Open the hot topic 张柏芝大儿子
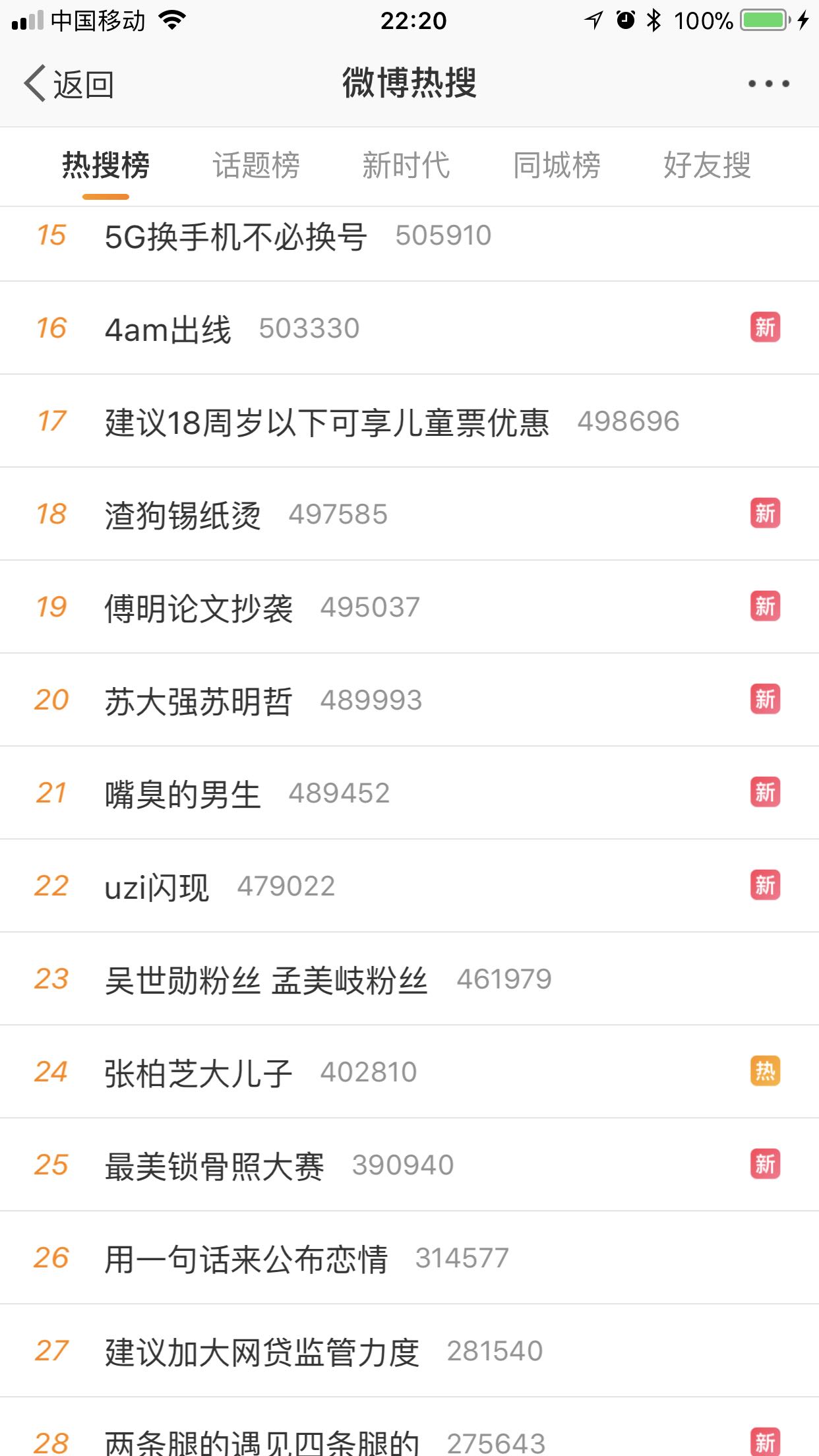Viewport: 819px width, 1456px height. (198, 1072)
